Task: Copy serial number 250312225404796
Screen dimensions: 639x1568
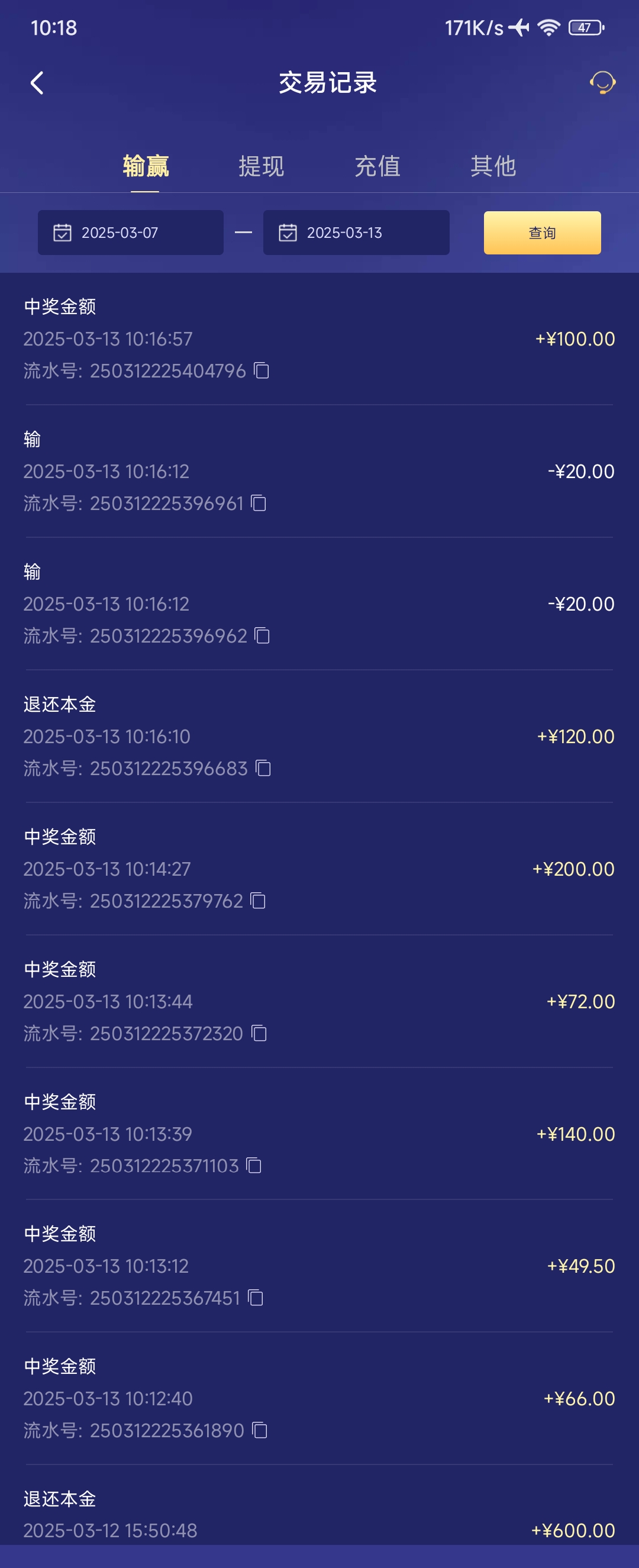Action: (262, 370)
